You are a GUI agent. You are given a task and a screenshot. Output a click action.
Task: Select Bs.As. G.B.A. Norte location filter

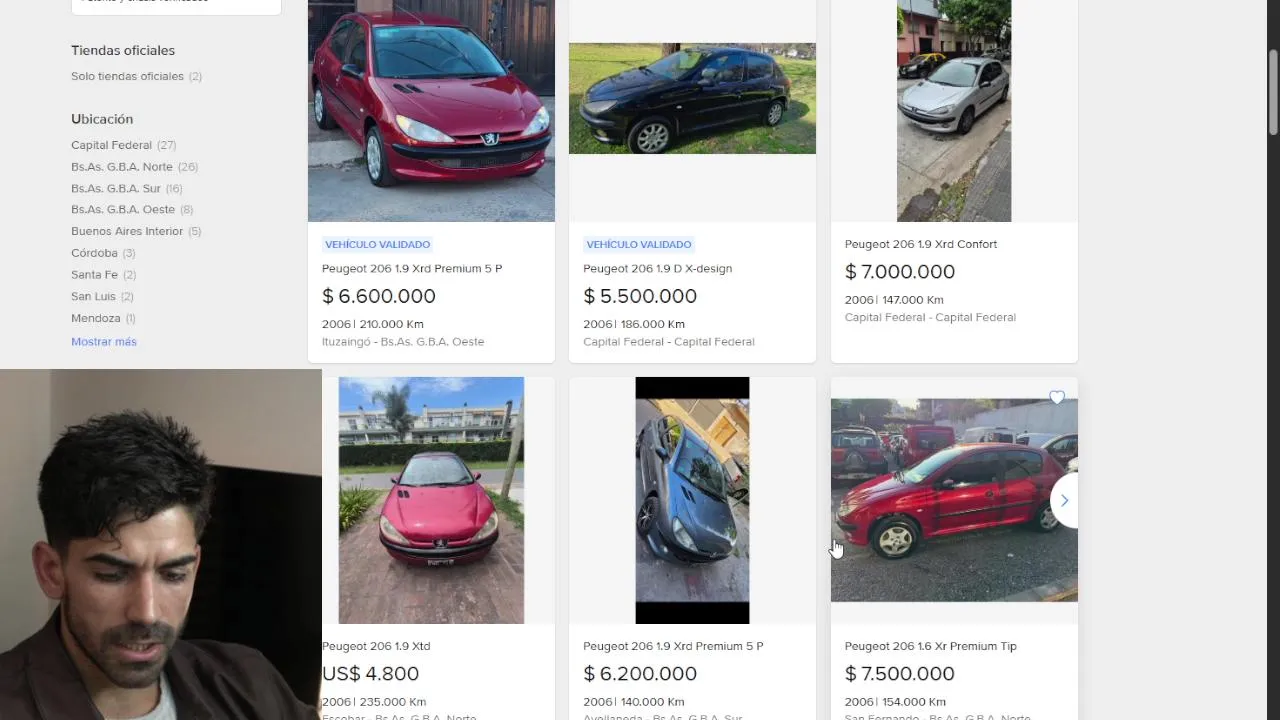pos(121,167)
